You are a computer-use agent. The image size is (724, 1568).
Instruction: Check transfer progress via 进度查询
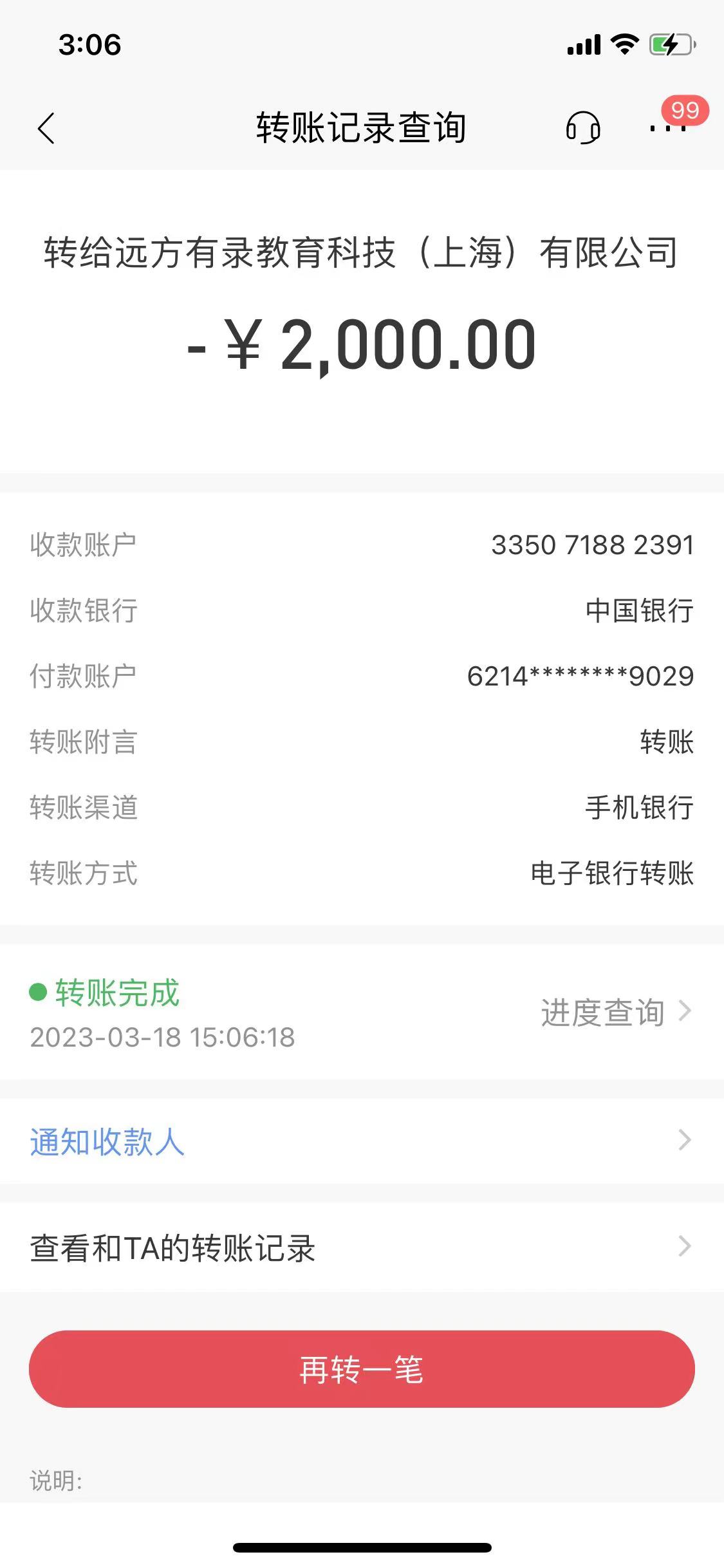point(615,1013)
